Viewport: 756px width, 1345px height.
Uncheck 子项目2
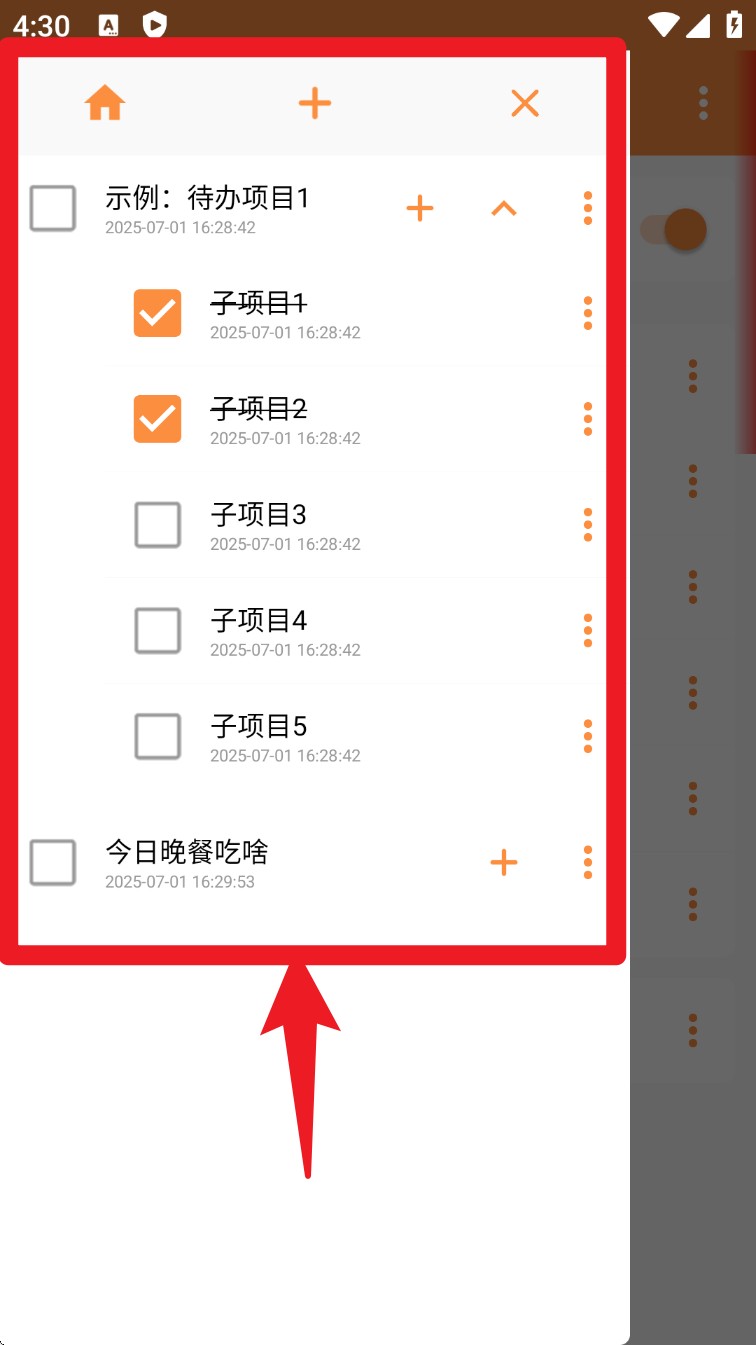click(x=158, y=419)
